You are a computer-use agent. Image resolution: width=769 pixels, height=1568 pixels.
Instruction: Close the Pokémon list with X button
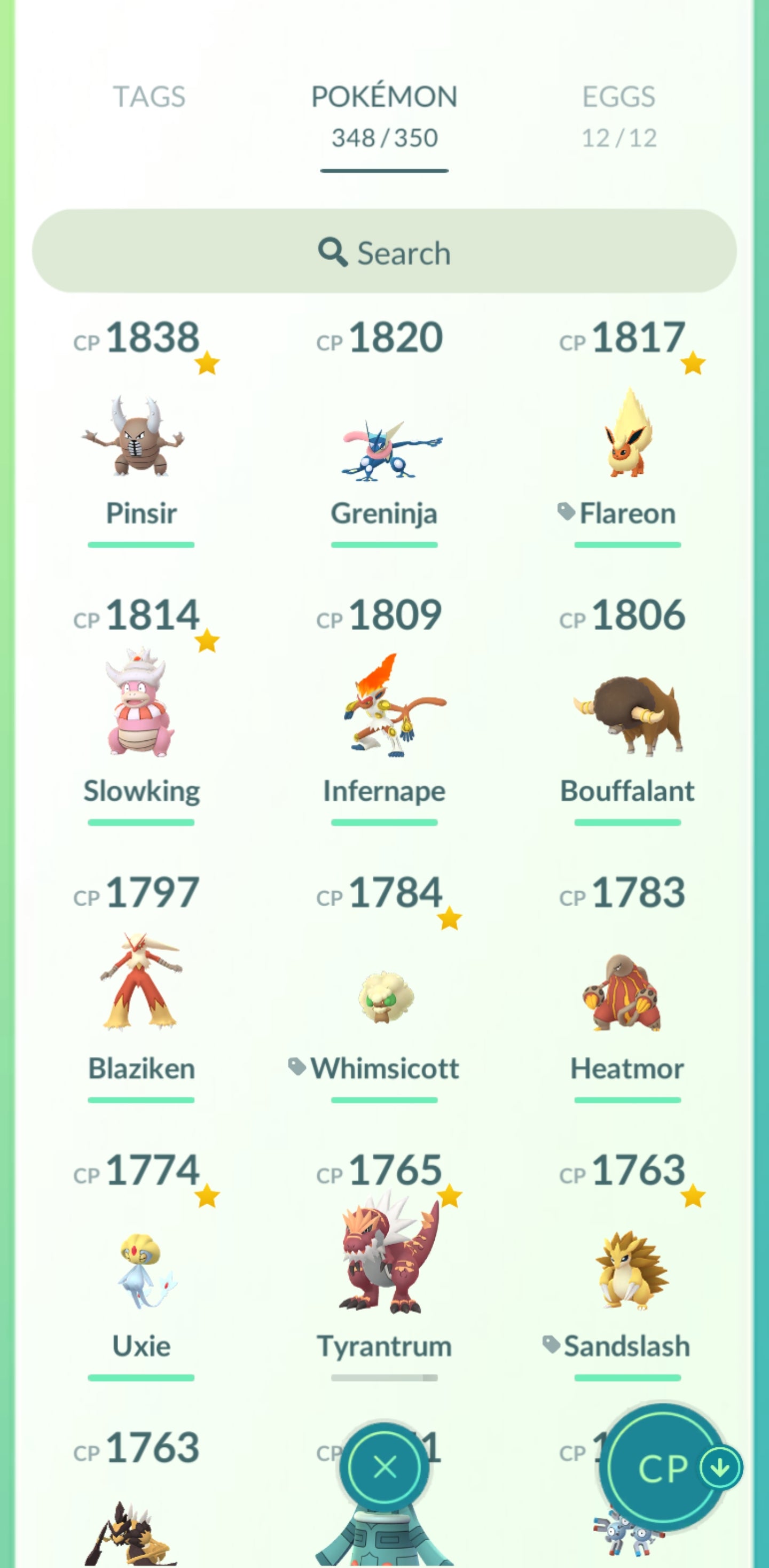click(x=384, y=1467)
